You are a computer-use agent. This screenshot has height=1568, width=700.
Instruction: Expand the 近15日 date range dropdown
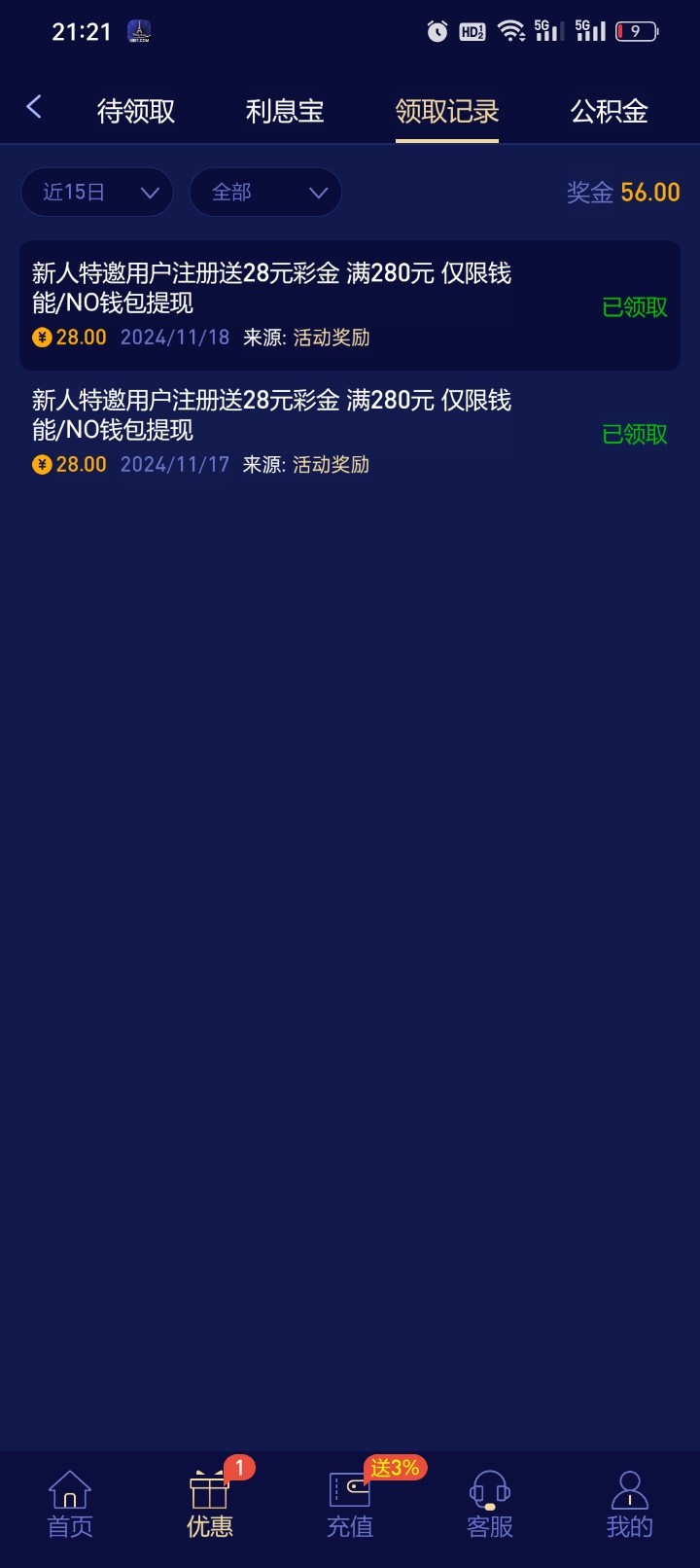tap(97, 193)
